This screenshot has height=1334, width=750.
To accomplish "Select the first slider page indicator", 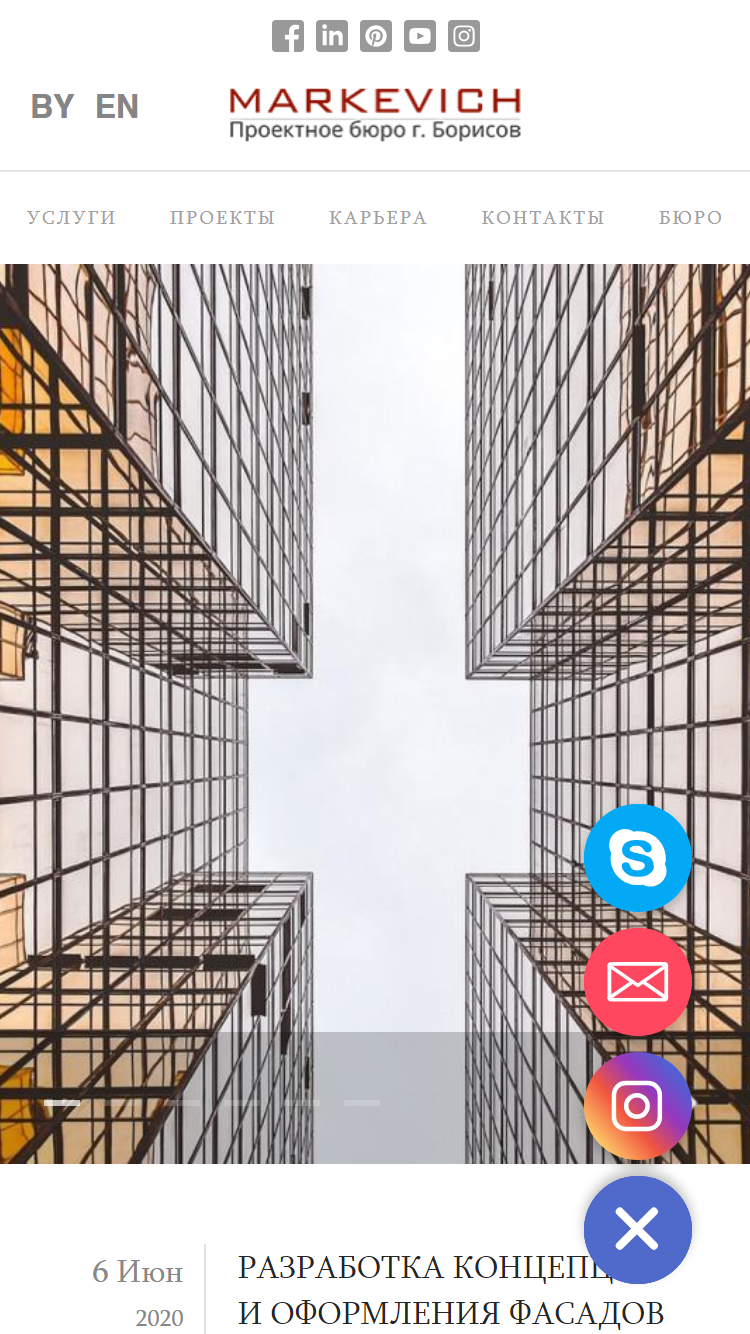I will click(62, 1102).
